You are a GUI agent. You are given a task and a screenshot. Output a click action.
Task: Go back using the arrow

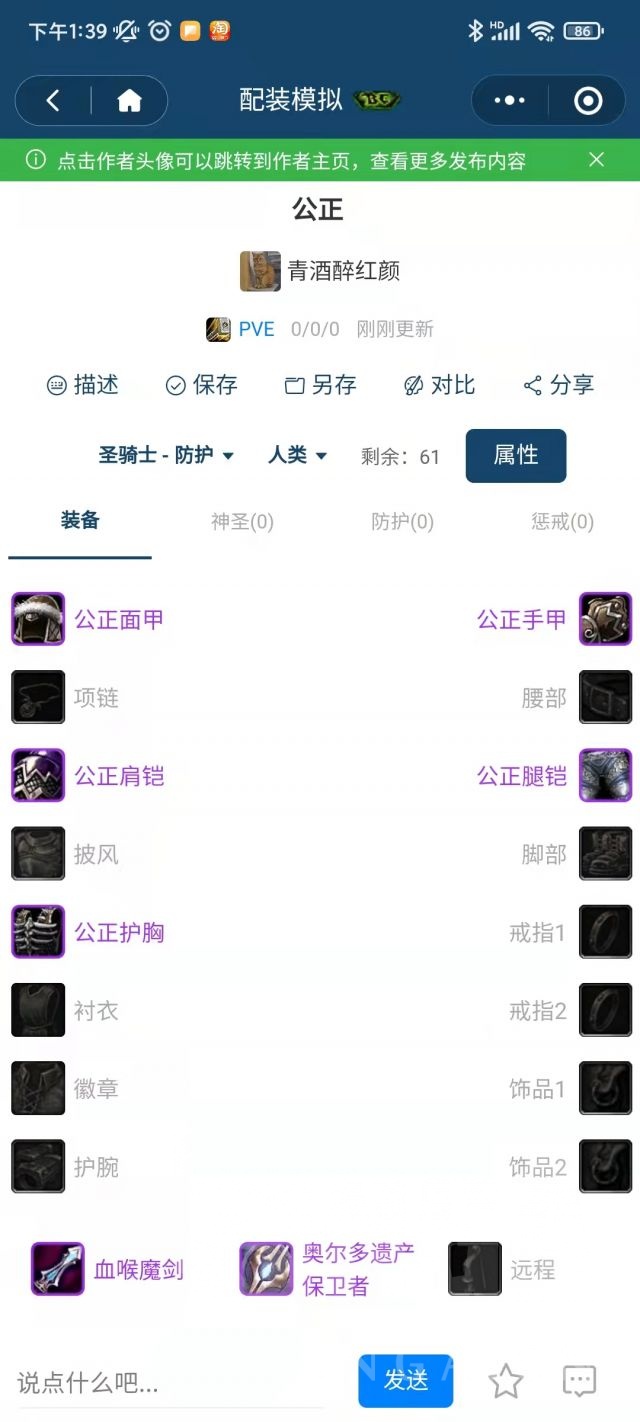click(53, 101)
